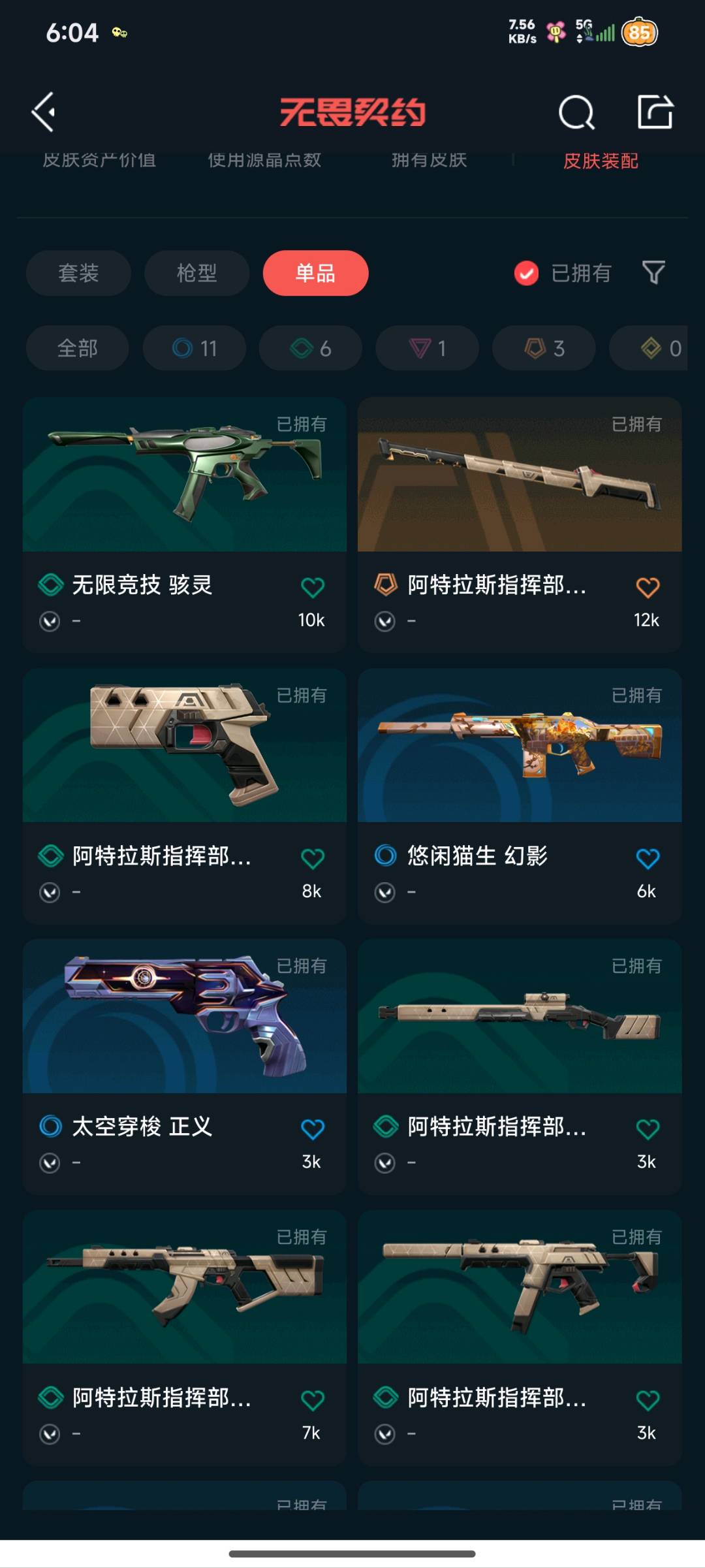Like the 悠闲猫生 幻影 skin
The image size is (705, 1568).
(648, 858)
